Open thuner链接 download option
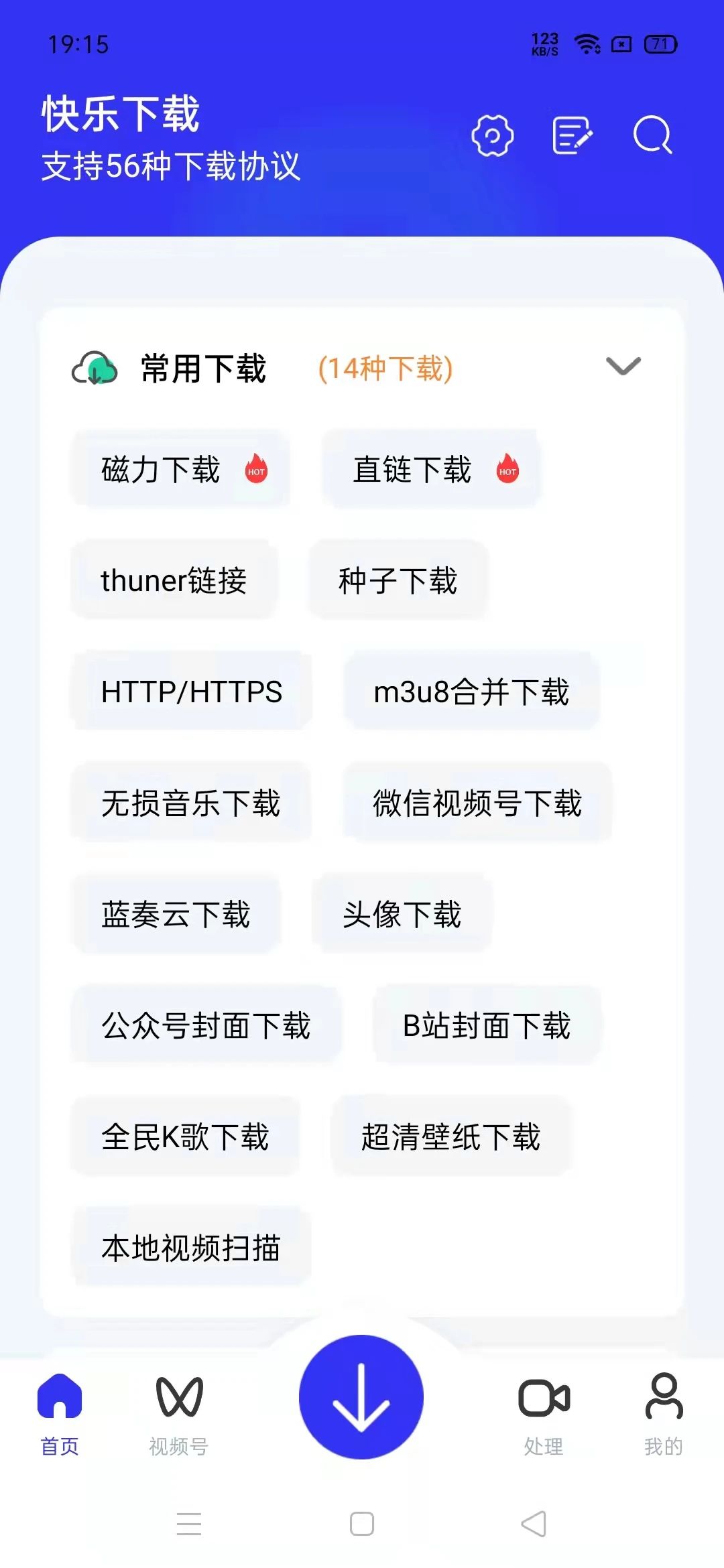The height and width of the screenshot is (1568, 724). pyautogui.click(x=174, y=580)
